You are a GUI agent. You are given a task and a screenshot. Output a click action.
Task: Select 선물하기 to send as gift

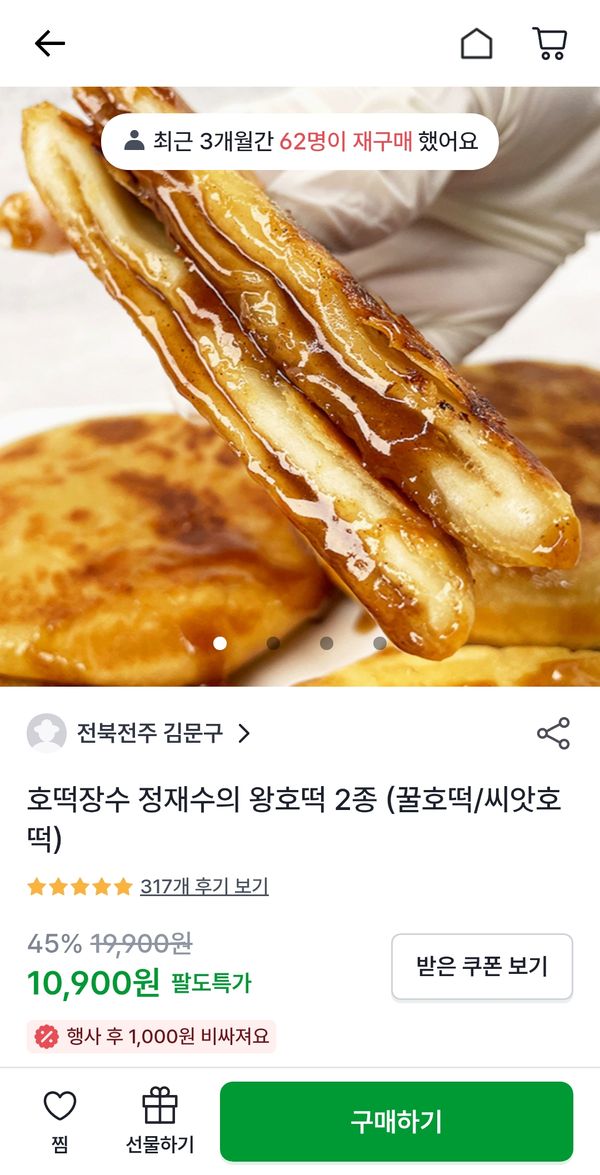(x=160, y=1121)
